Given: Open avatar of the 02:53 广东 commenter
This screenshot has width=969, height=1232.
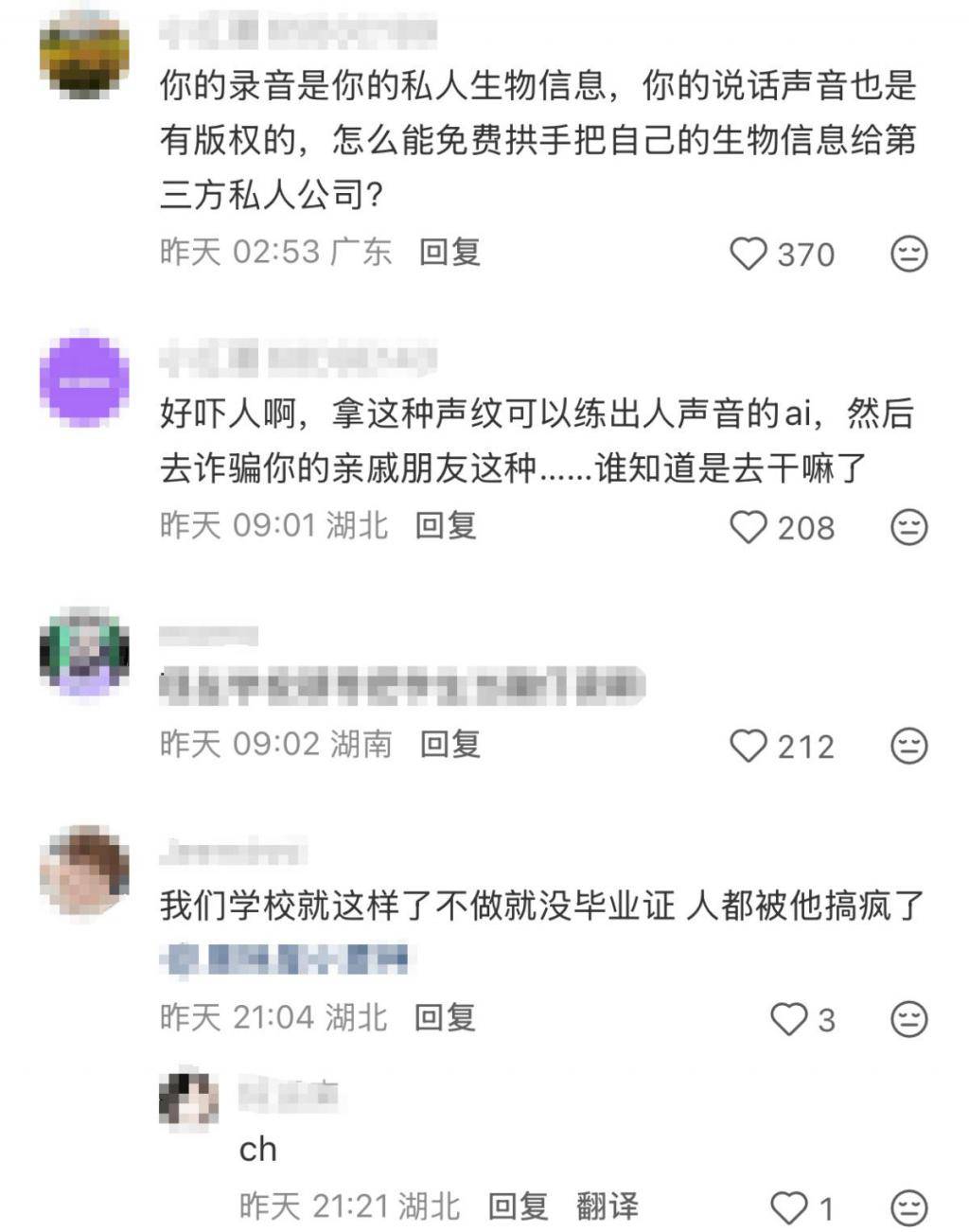Looking at the screenshot, I should (x=84, y=55).
